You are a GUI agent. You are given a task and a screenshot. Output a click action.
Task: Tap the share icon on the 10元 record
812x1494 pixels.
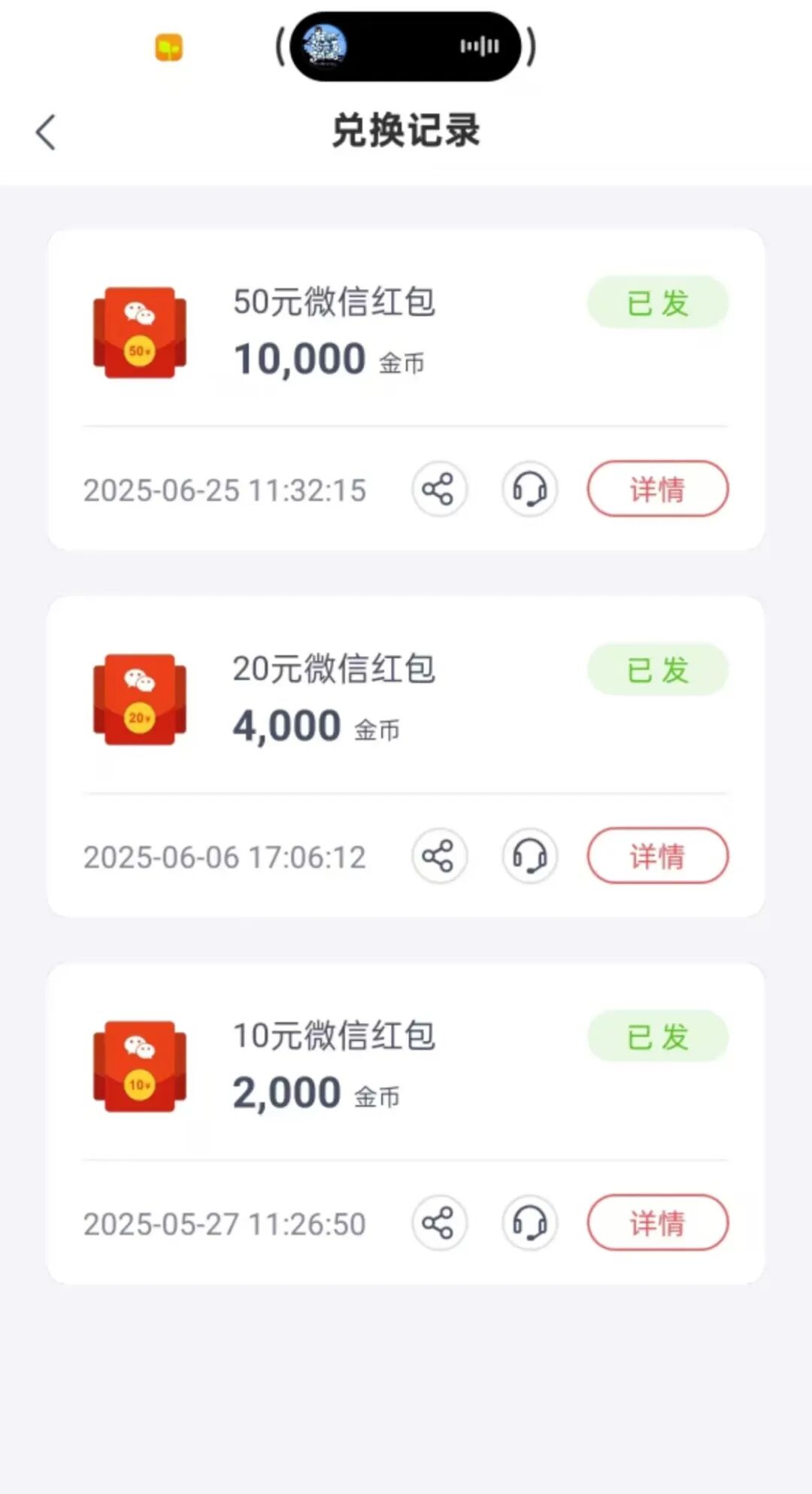[x=440, y=1222]
